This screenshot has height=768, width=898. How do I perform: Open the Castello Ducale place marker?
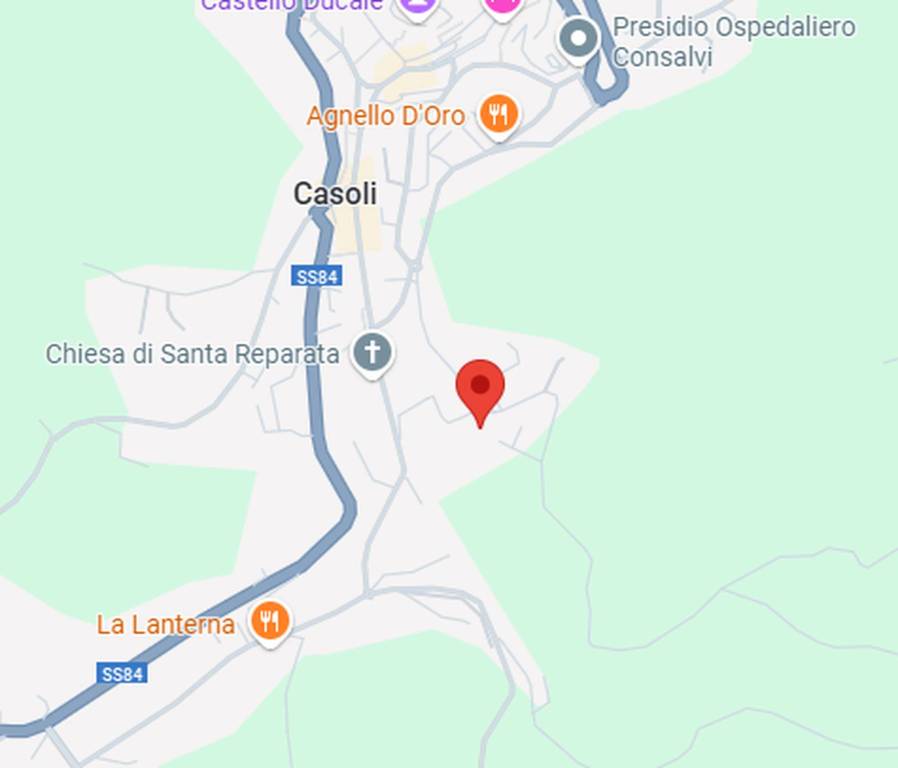[417, 6]
